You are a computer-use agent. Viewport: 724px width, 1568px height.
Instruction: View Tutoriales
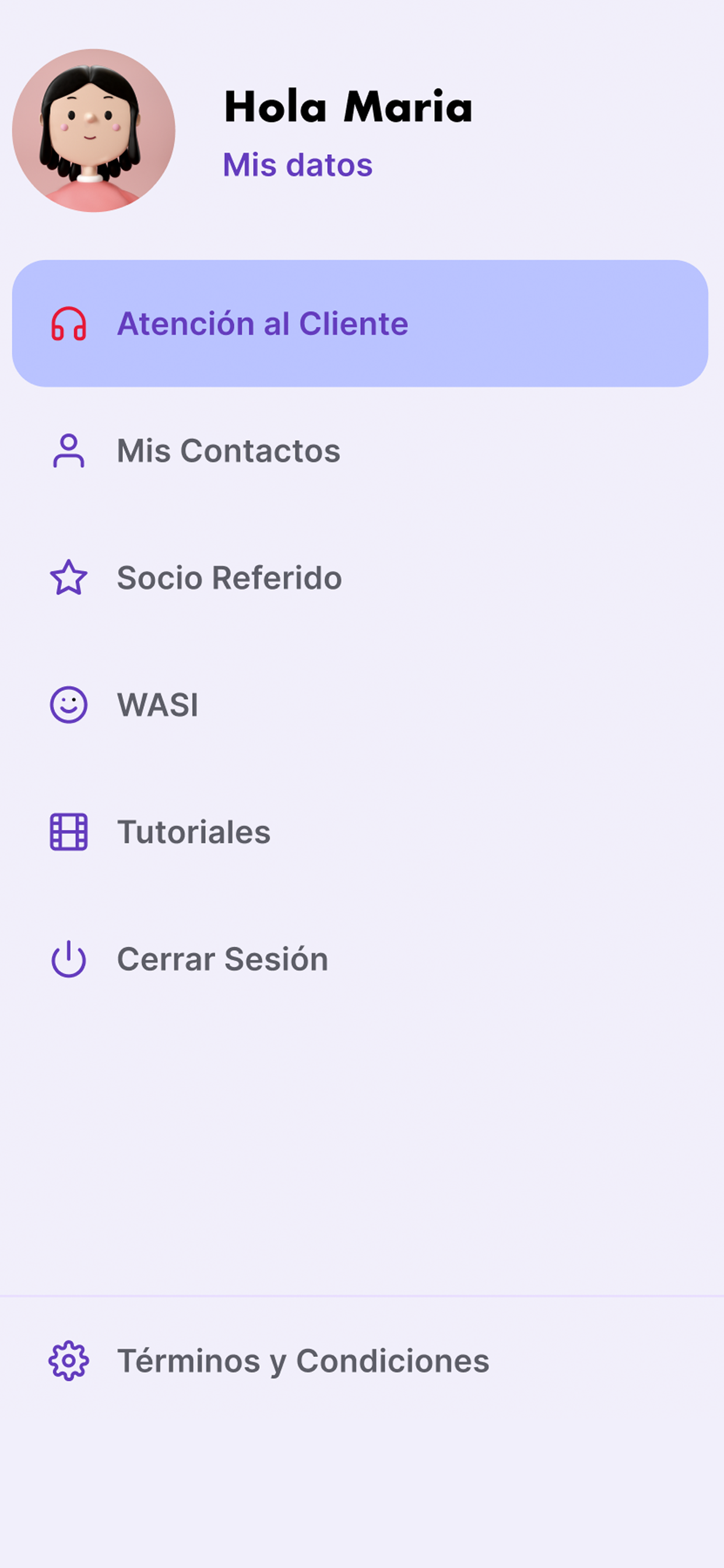tap(360, 832)
